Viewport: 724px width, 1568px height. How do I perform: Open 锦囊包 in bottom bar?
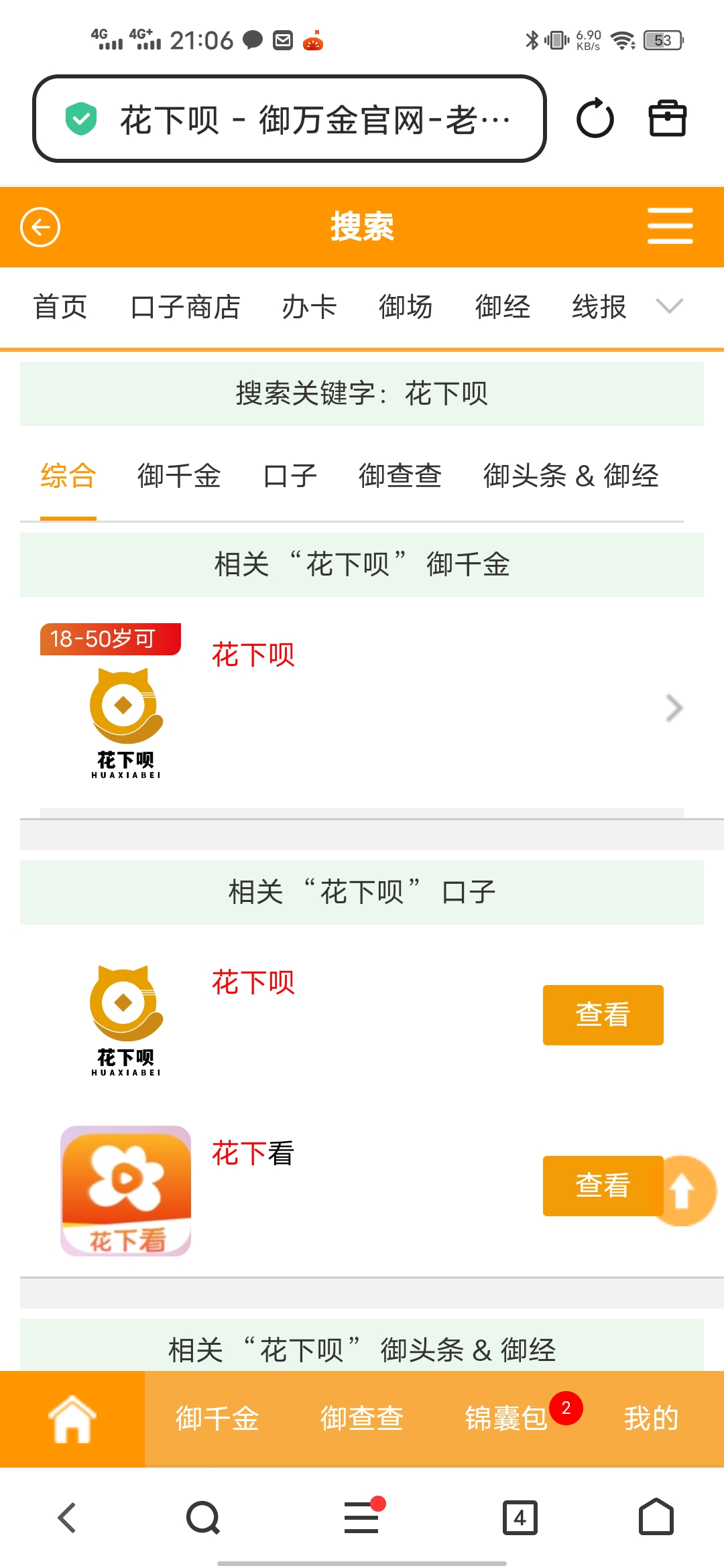coord(507,1419)
